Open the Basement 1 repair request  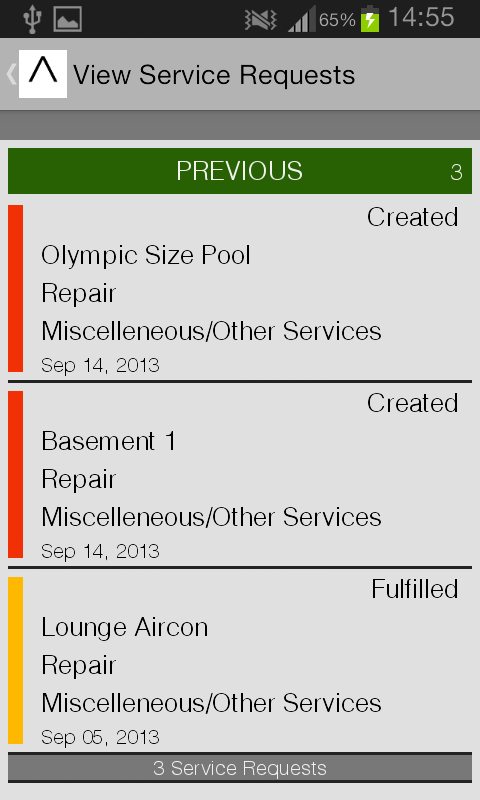pyautogui.click(x=240, y=474)
